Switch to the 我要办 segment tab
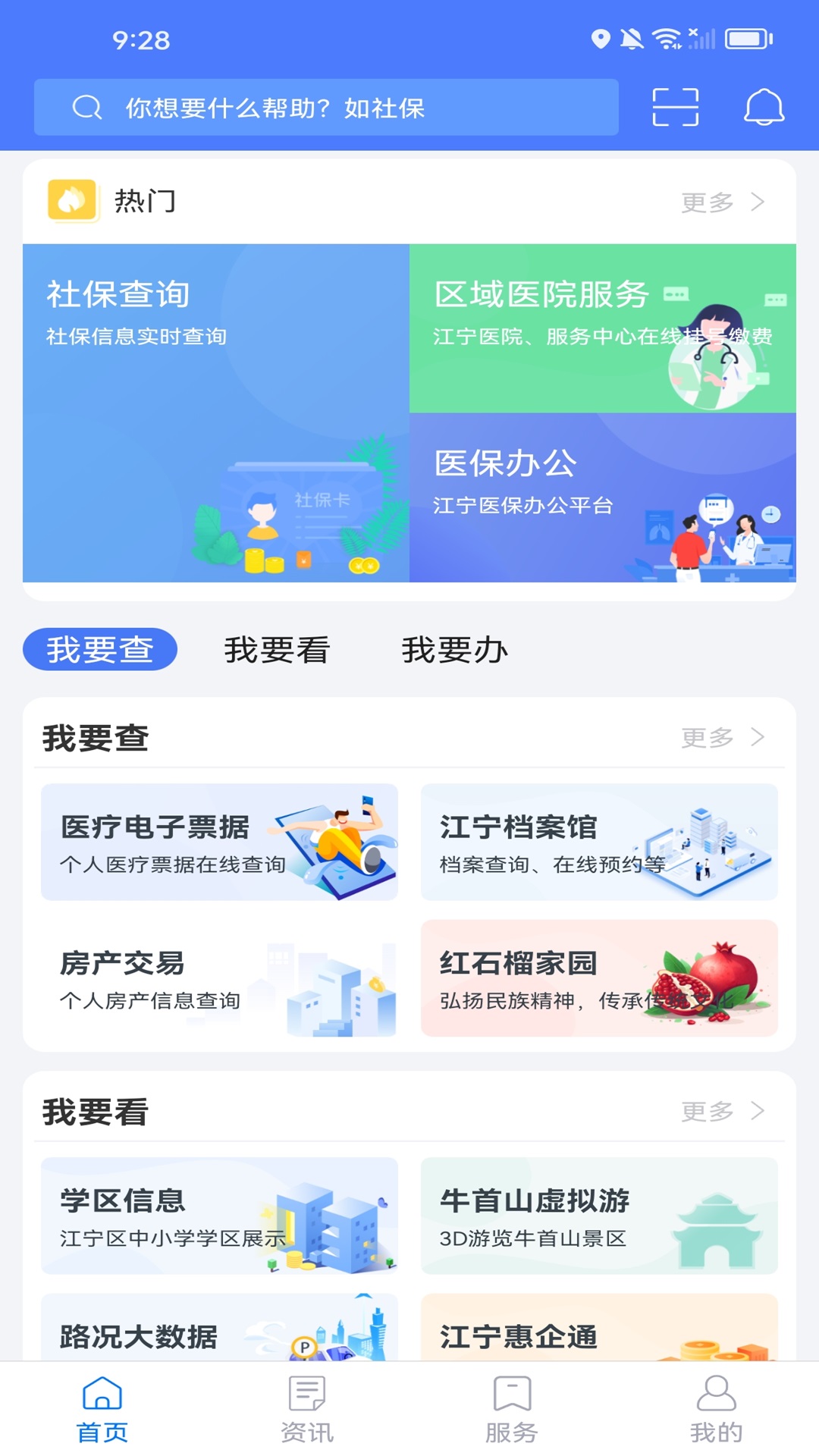Screen dimensions: 819x1456 coord(454,650)
